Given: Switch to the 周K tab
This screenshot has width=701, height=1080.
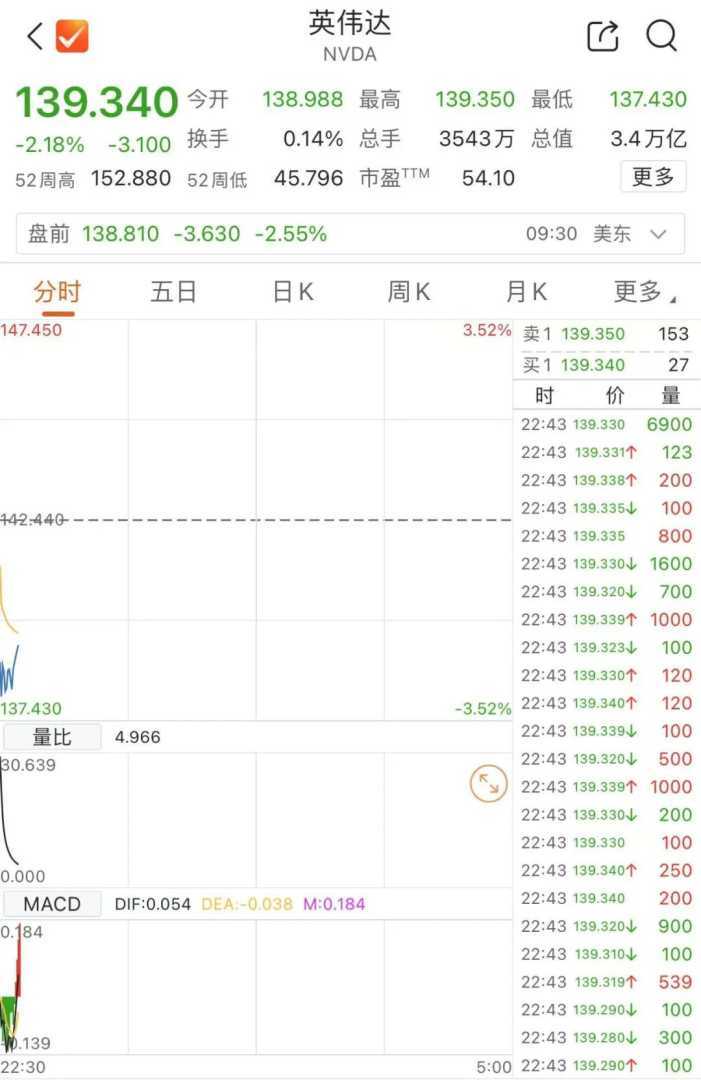Looking at the screenshot, I should coord(409,292).
